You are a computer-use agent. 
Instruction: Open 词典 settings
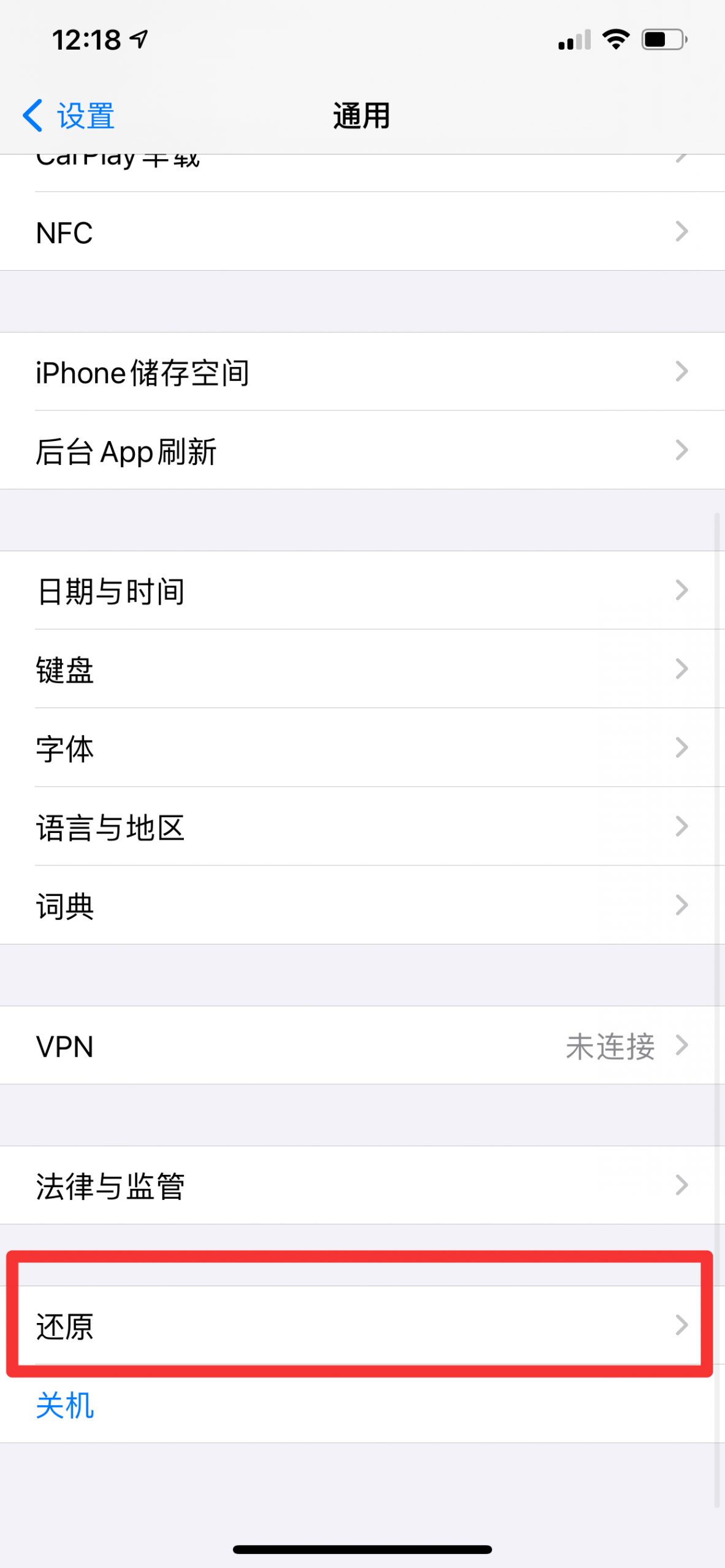point(362,905)
